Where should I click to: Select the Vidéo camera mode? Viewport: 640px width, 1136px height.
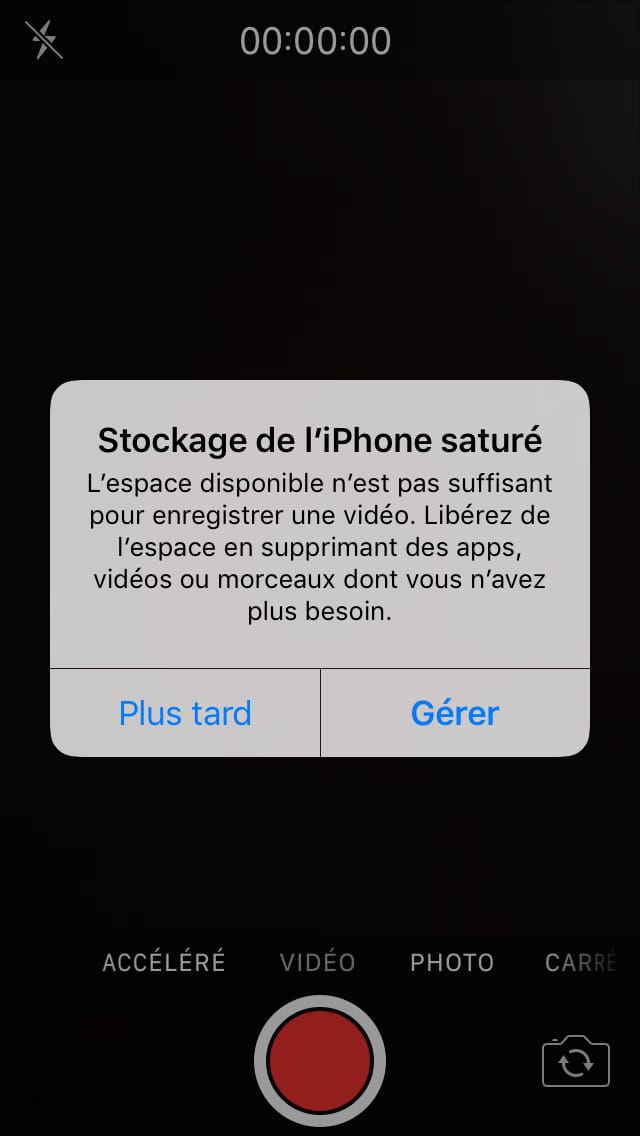[317, 962]
